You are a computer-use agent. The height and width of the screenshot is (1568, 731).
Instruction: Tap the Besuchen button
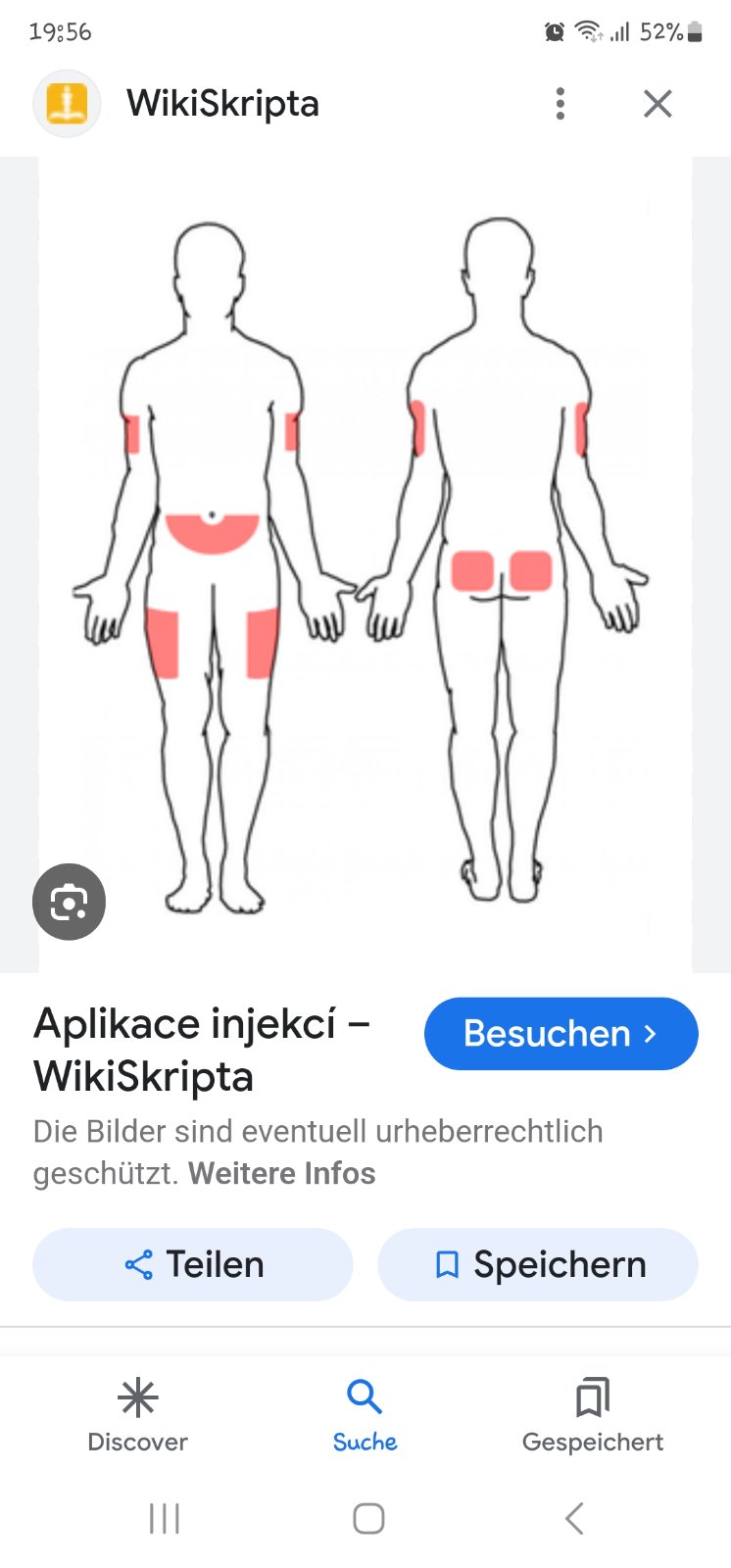(x=560, y=1034)
